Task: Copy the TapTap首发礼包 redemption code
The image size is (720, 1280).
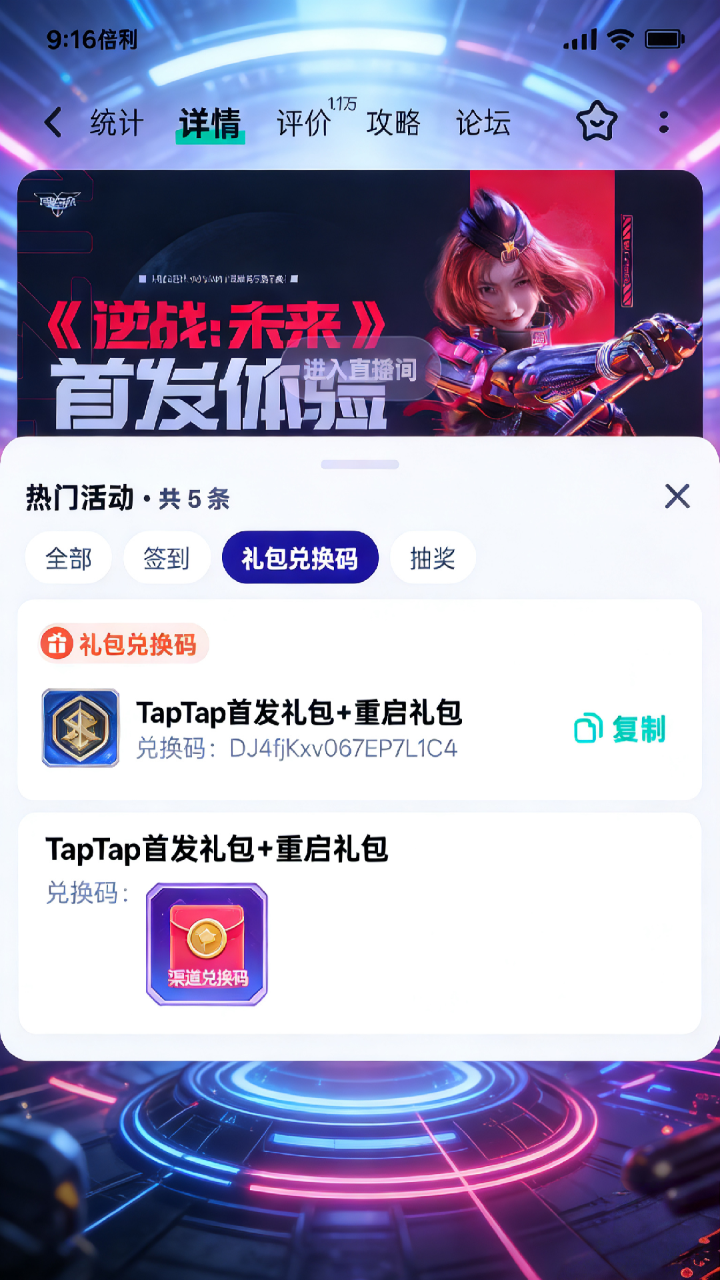Action: [x=620, y=729]
